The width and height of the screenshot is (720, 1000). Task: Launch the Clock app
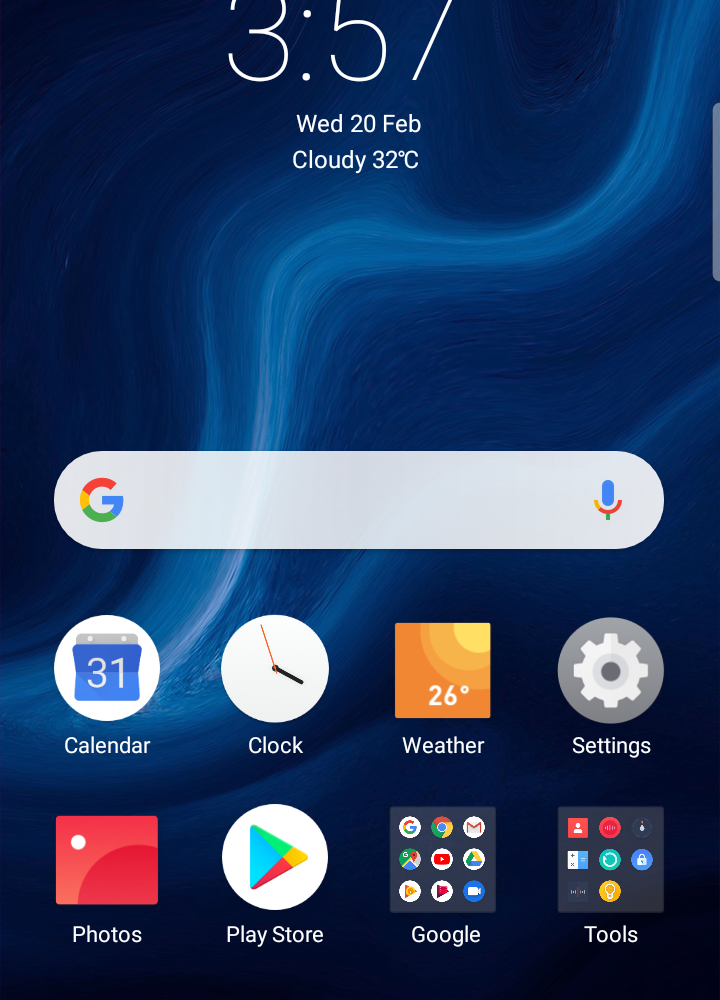[275, 669]
